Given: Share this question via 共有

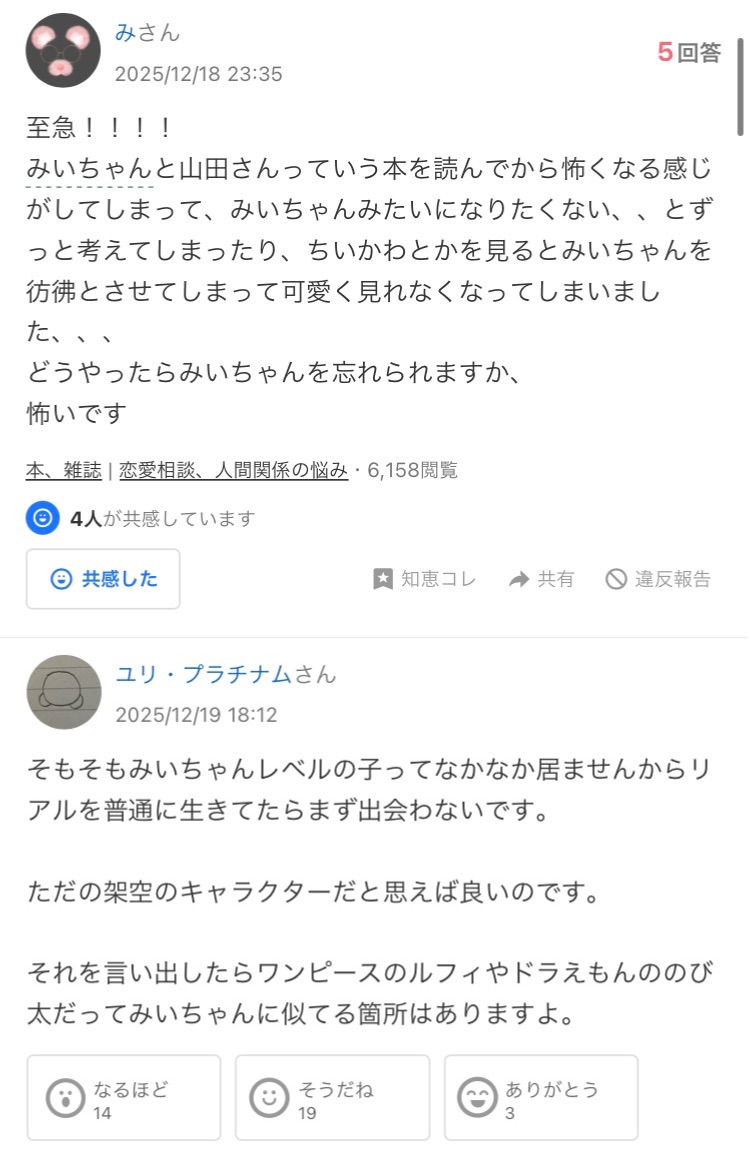Looking at the screenshot, I should coord(541,579).
